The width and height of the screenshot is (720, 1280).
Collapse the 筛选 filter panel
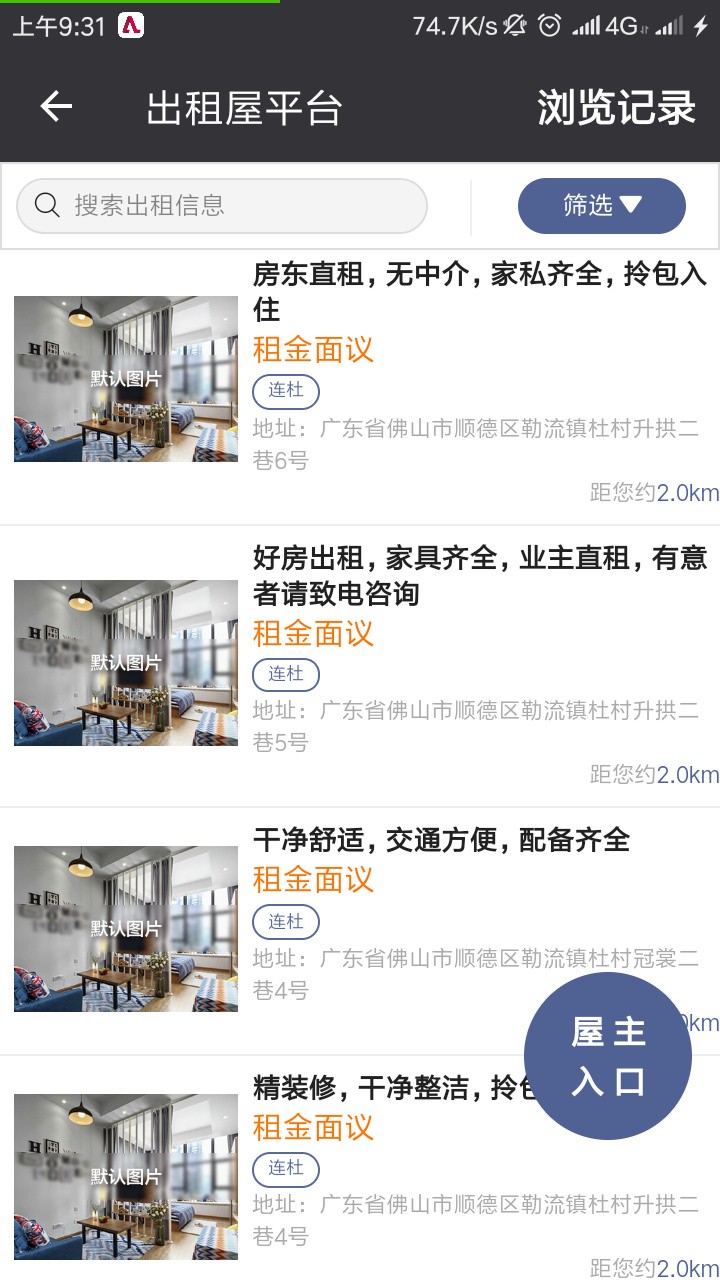point(601,205)
